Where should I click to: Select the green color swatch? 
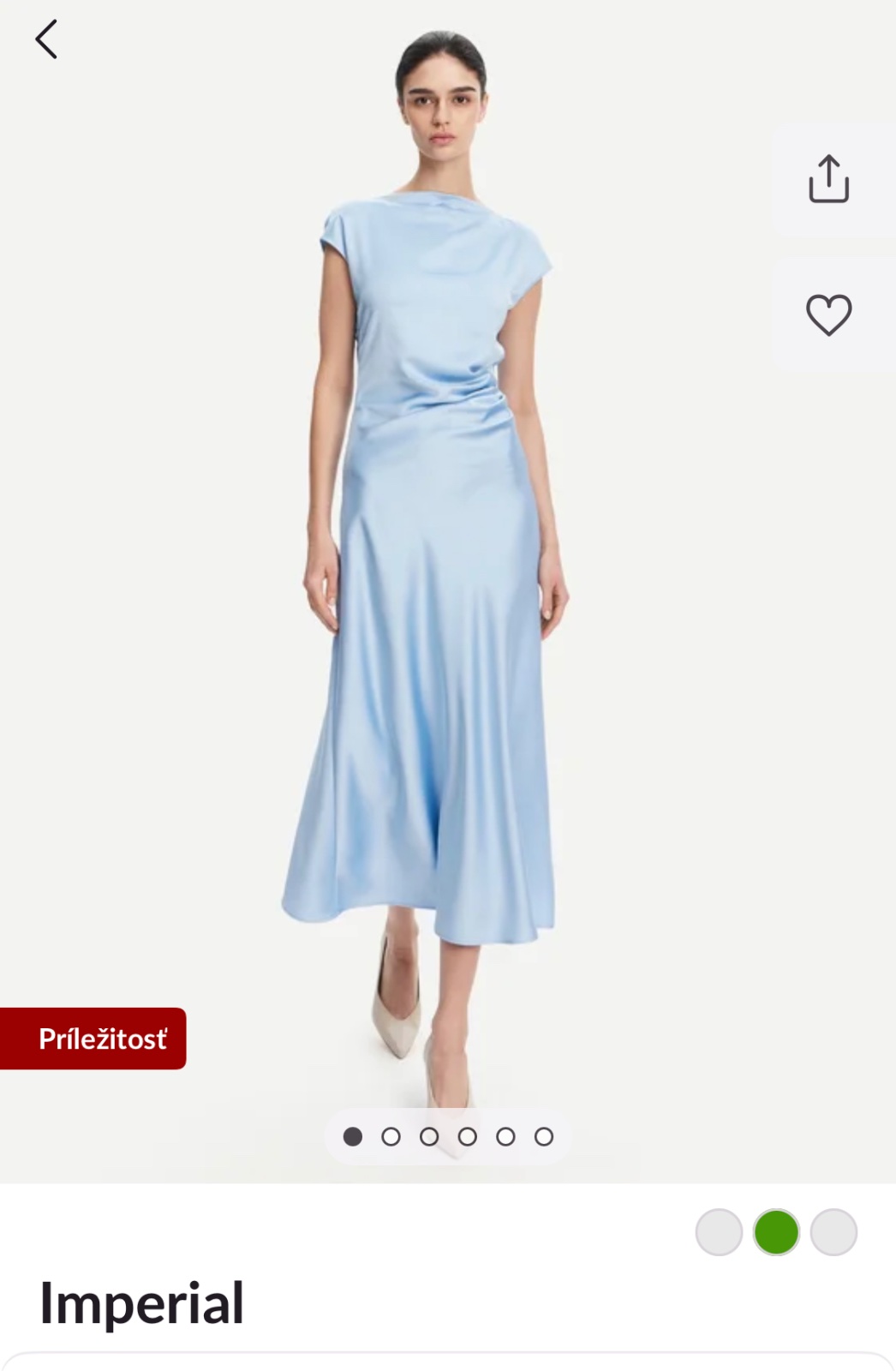click(x=776, y=1232)
